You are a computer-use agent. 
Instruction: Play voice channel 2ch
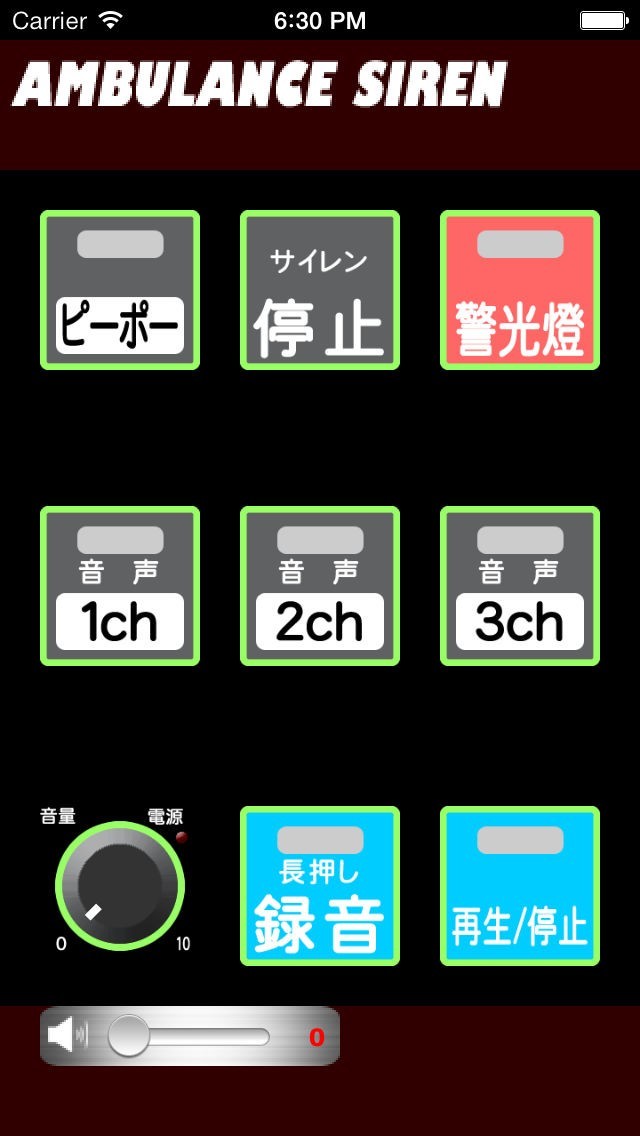click(x=320, y=586)
